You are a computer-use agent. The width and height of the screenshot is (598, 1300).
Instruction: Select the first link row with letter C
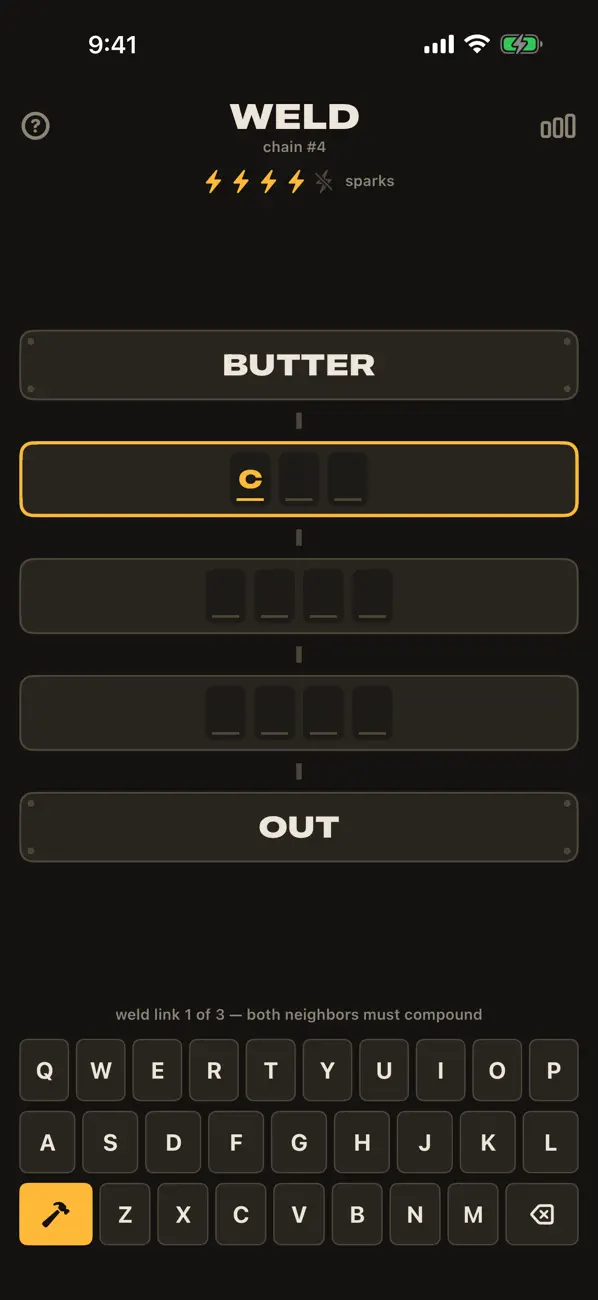pos(299,479)
